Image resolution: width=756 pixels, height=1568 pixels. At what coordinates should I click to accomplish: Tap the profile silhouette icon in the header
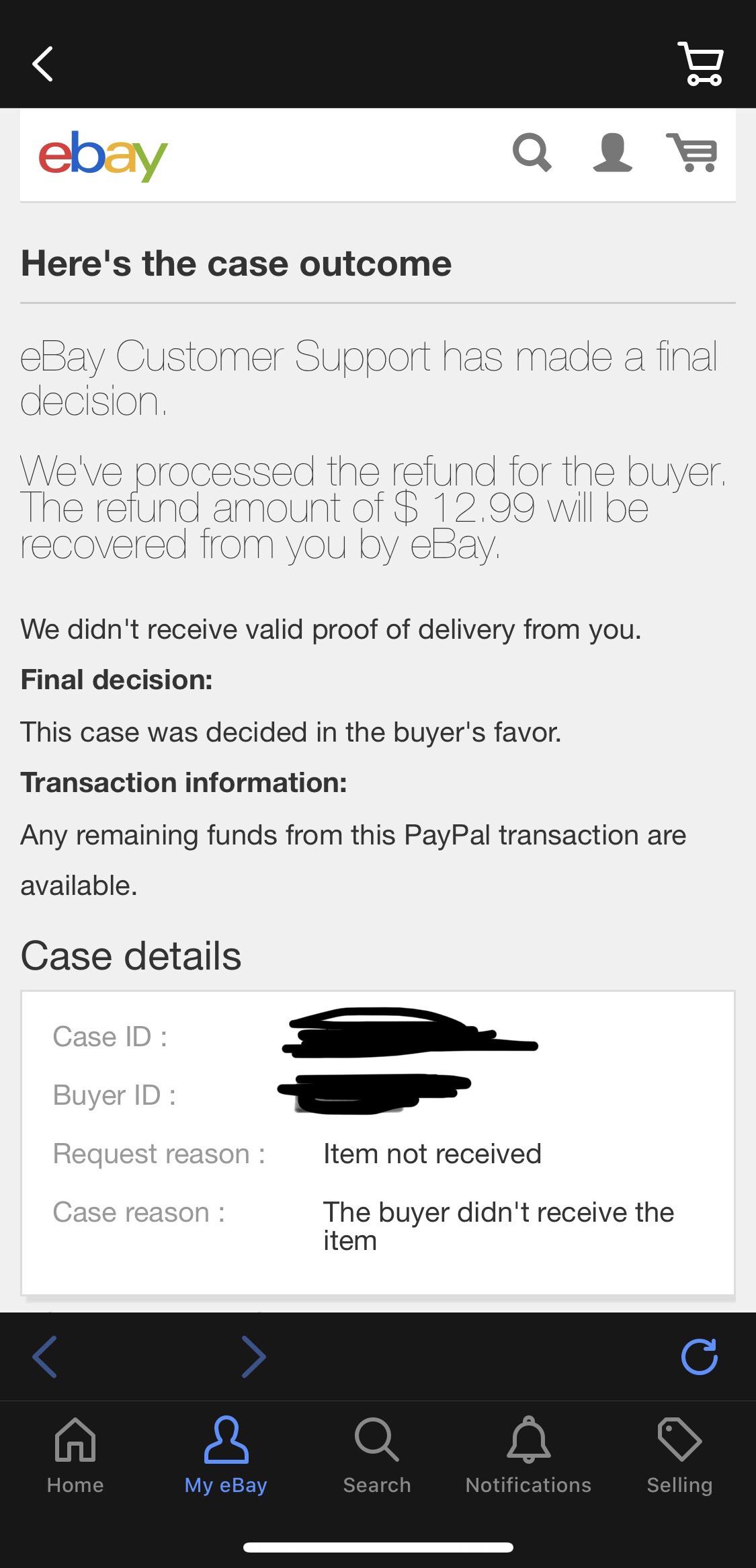pos(613,153)
